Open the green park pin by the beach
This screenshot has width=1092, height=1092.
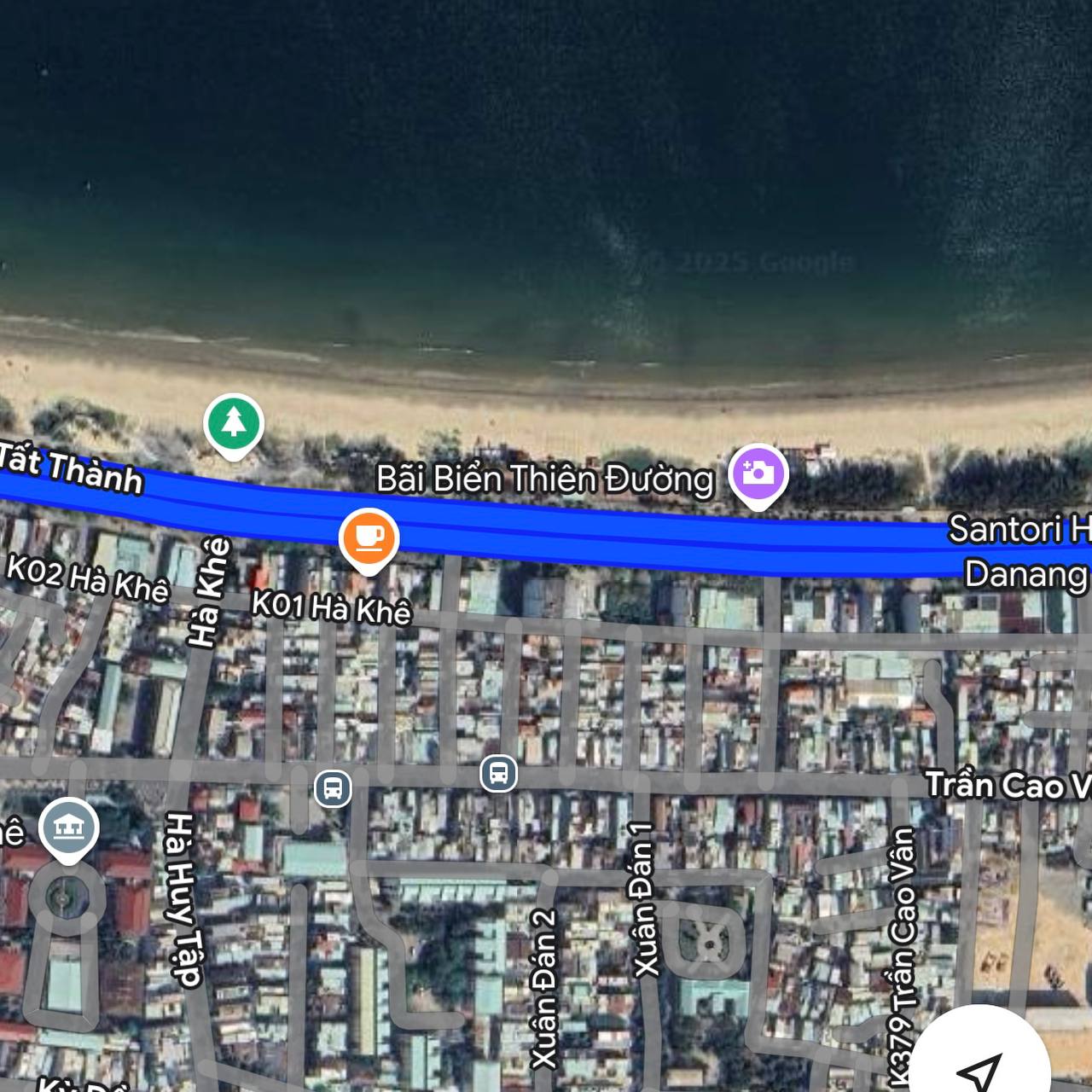pos(233,423)
